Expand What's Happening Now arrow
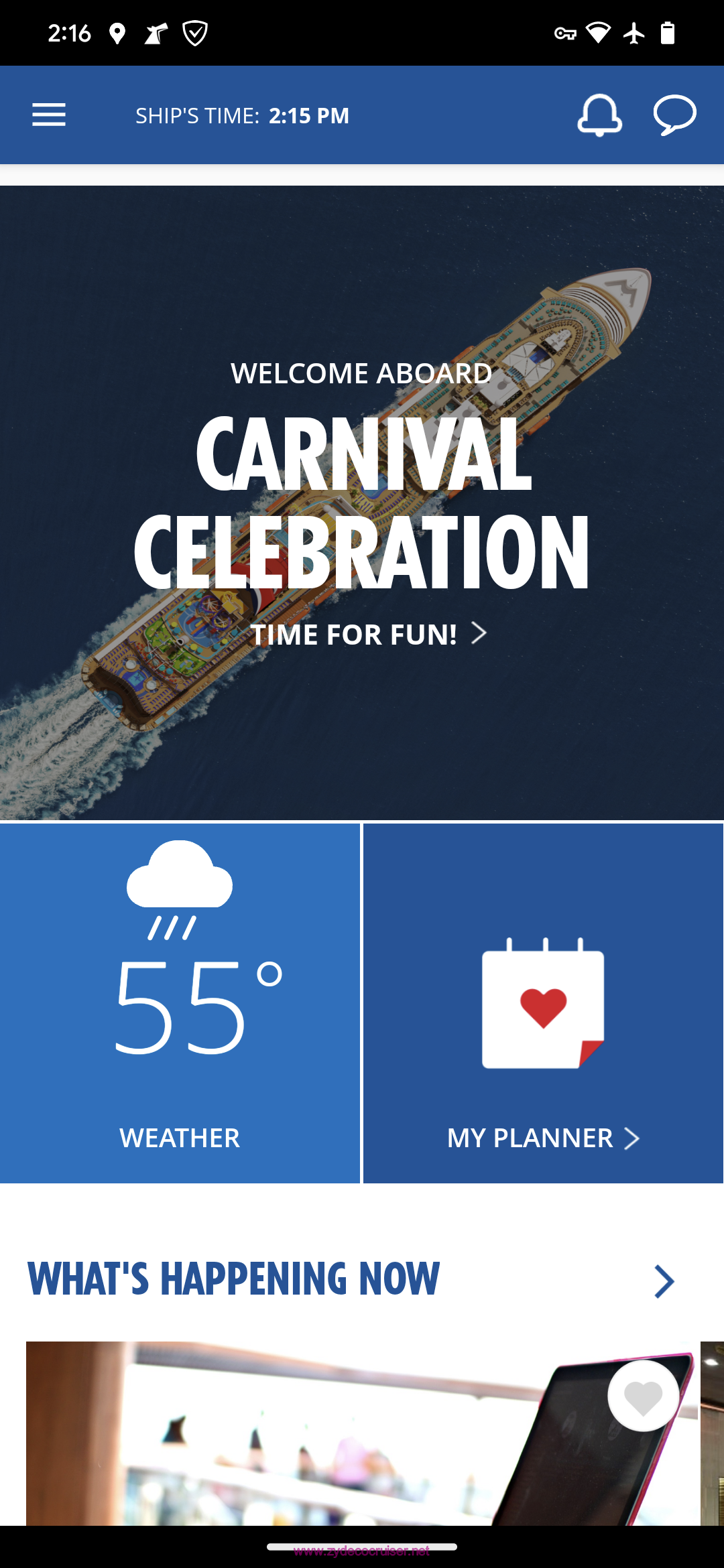The height and width of the screenshot is (1568, 724). [x=664, y=1281]
